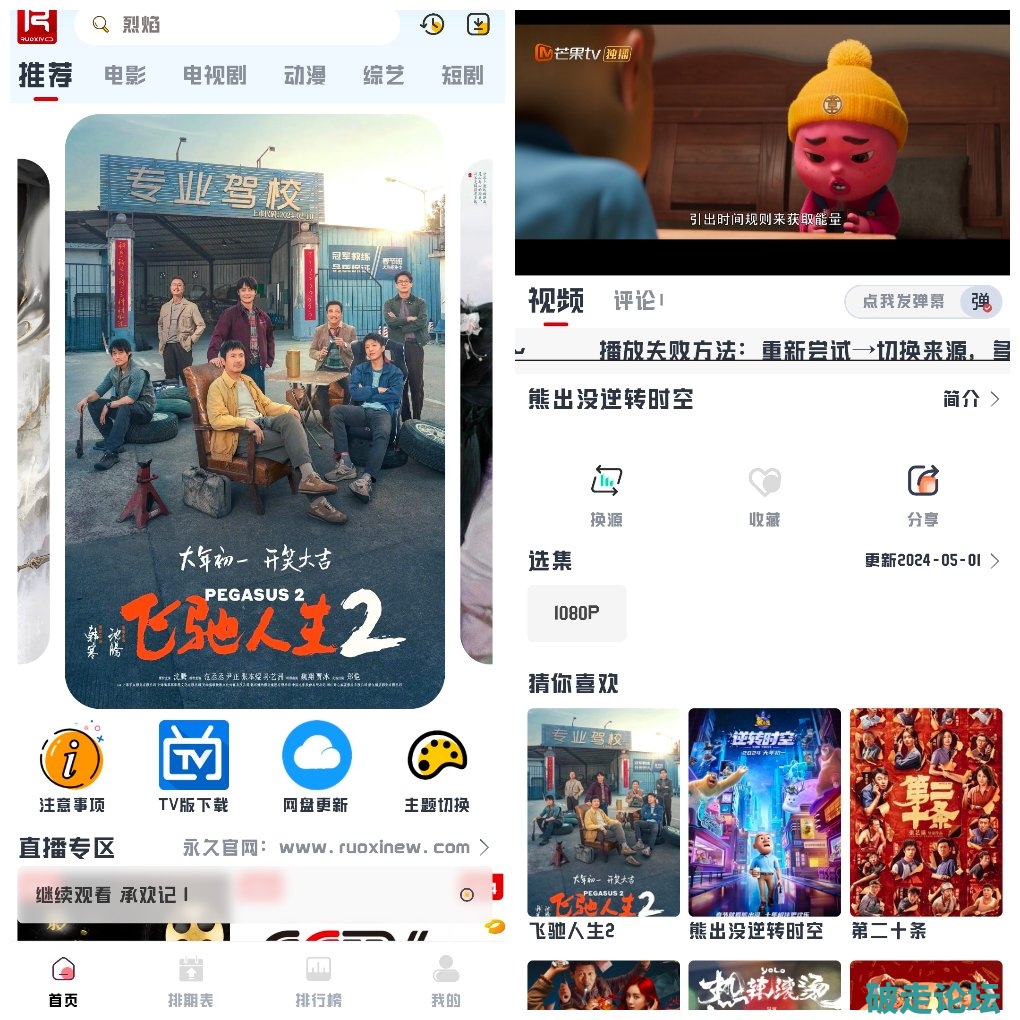Open the downloads icon
The image size is (1020, 1020).
[x=479, y=25]
